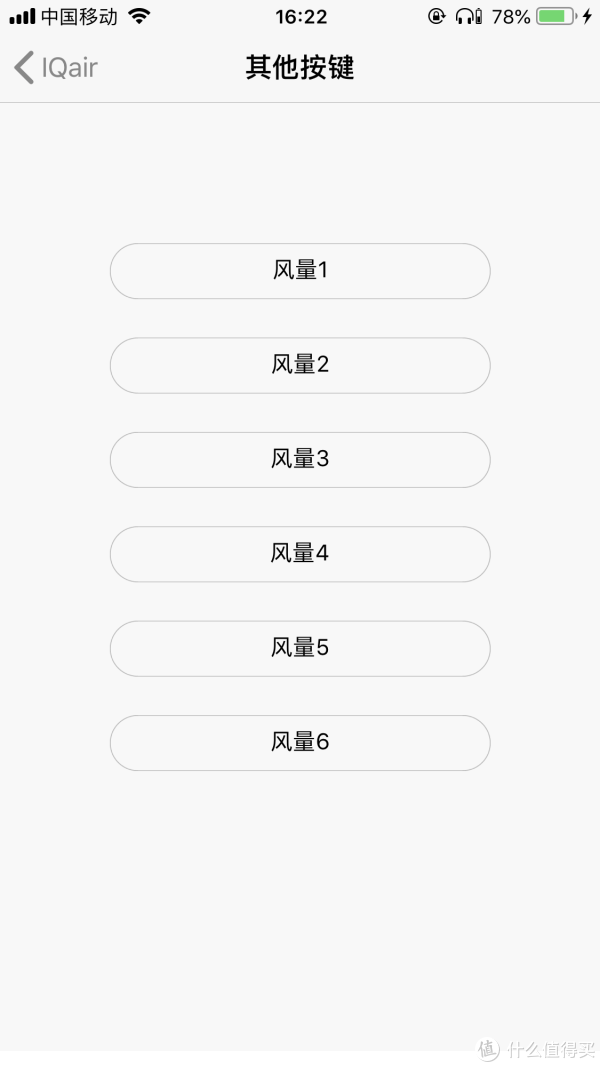
Task: Set fan speed with 风量2
Action: tap(300, 365)
